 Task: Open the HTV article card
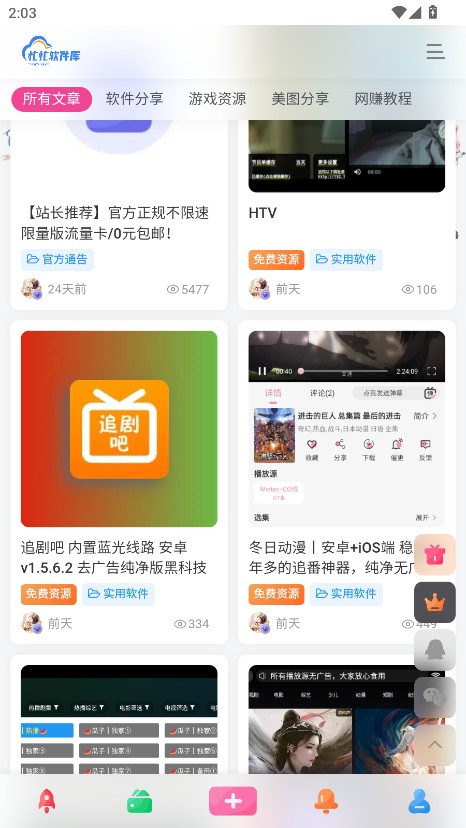pyautogui.click(x=347, y=214)
